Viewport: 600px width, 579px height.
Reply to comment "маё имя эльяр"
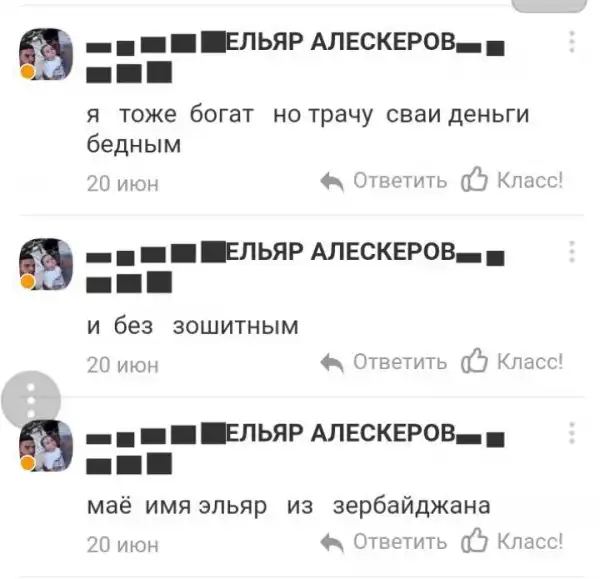point(384,542)
